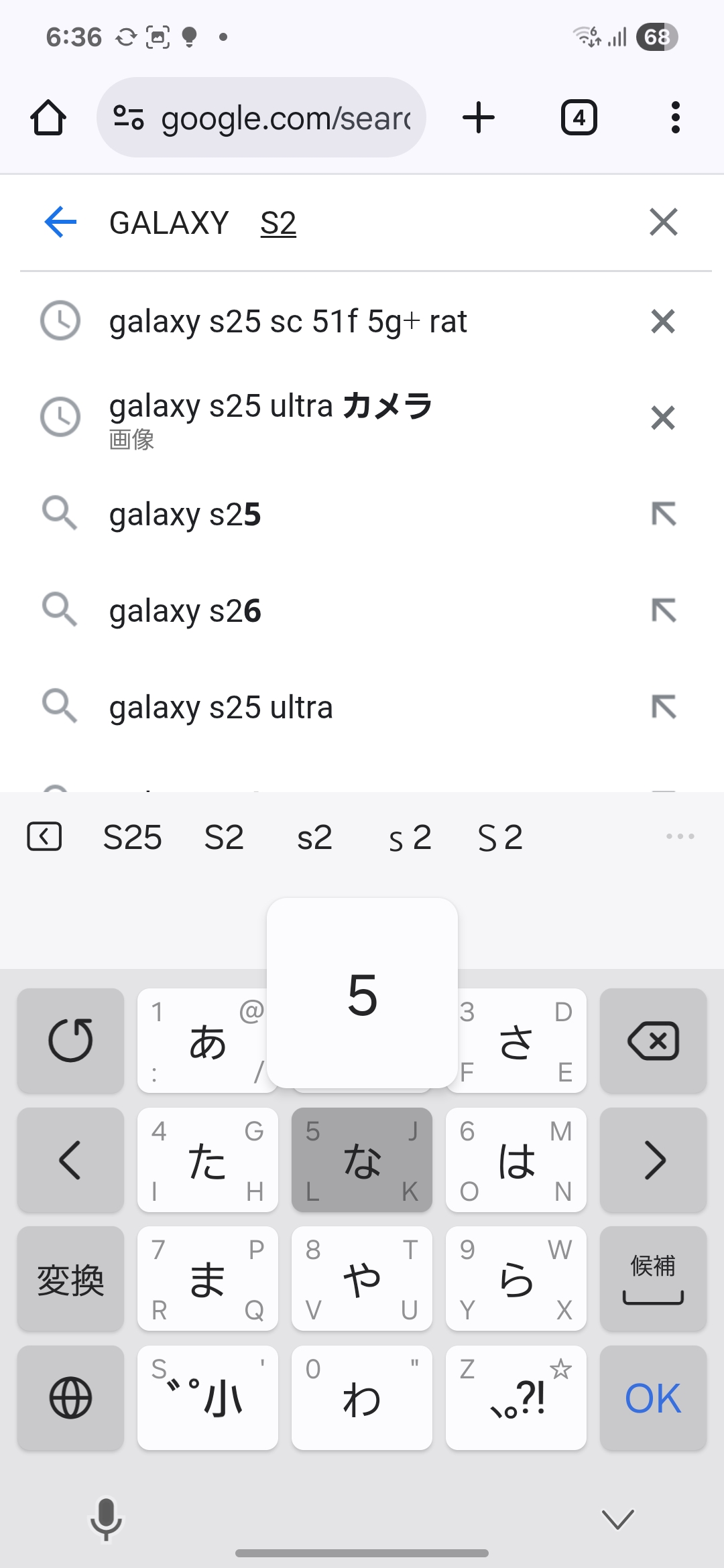The height and width of the screenshot is (1568, 724).
Task: Confirm input with the OK key
Action: (653, 1398)
